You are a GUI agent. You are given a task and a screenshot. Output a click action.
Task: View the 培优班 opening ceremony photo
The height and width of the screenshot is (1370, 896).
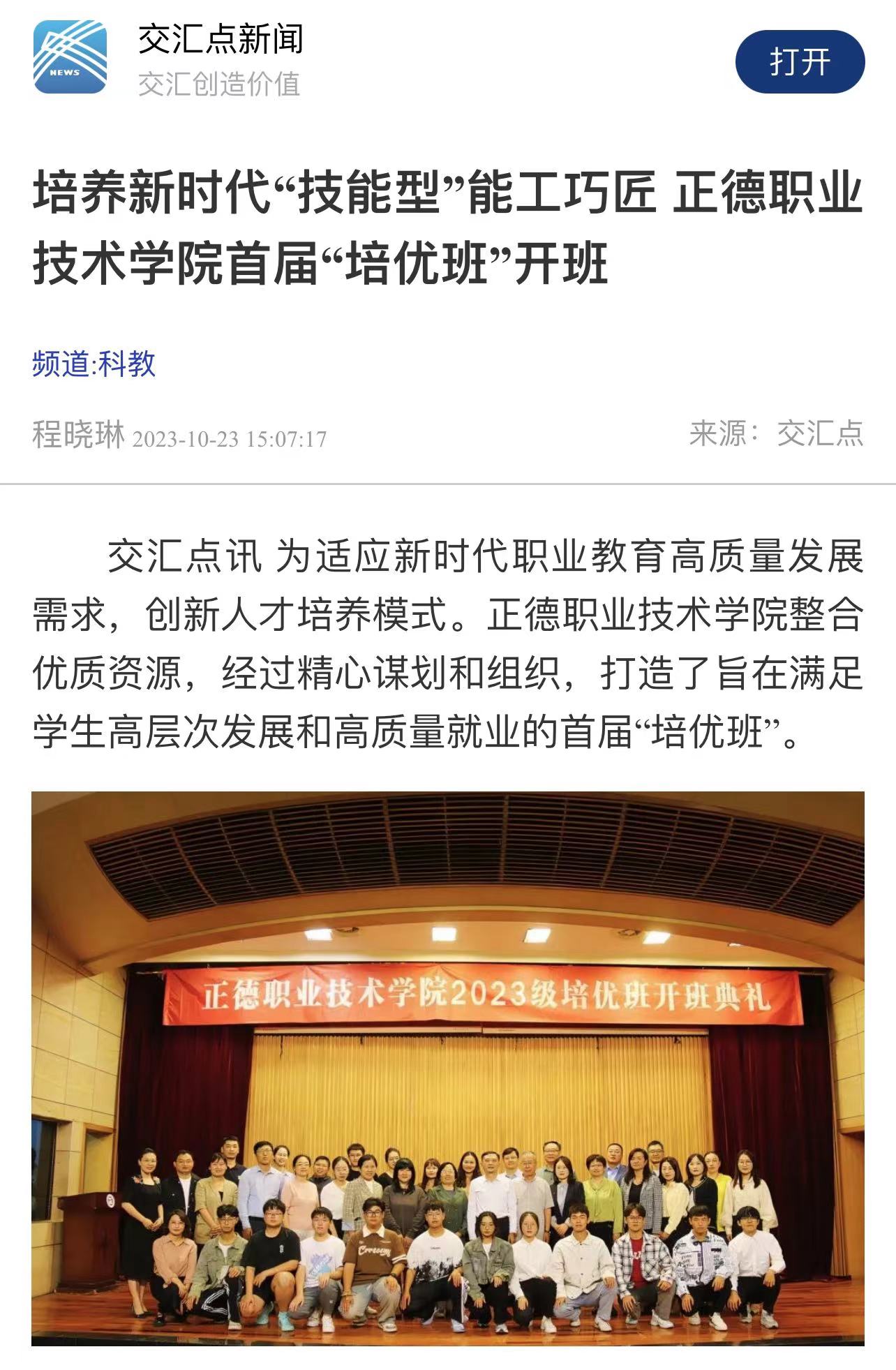(x=447, y=1068)
